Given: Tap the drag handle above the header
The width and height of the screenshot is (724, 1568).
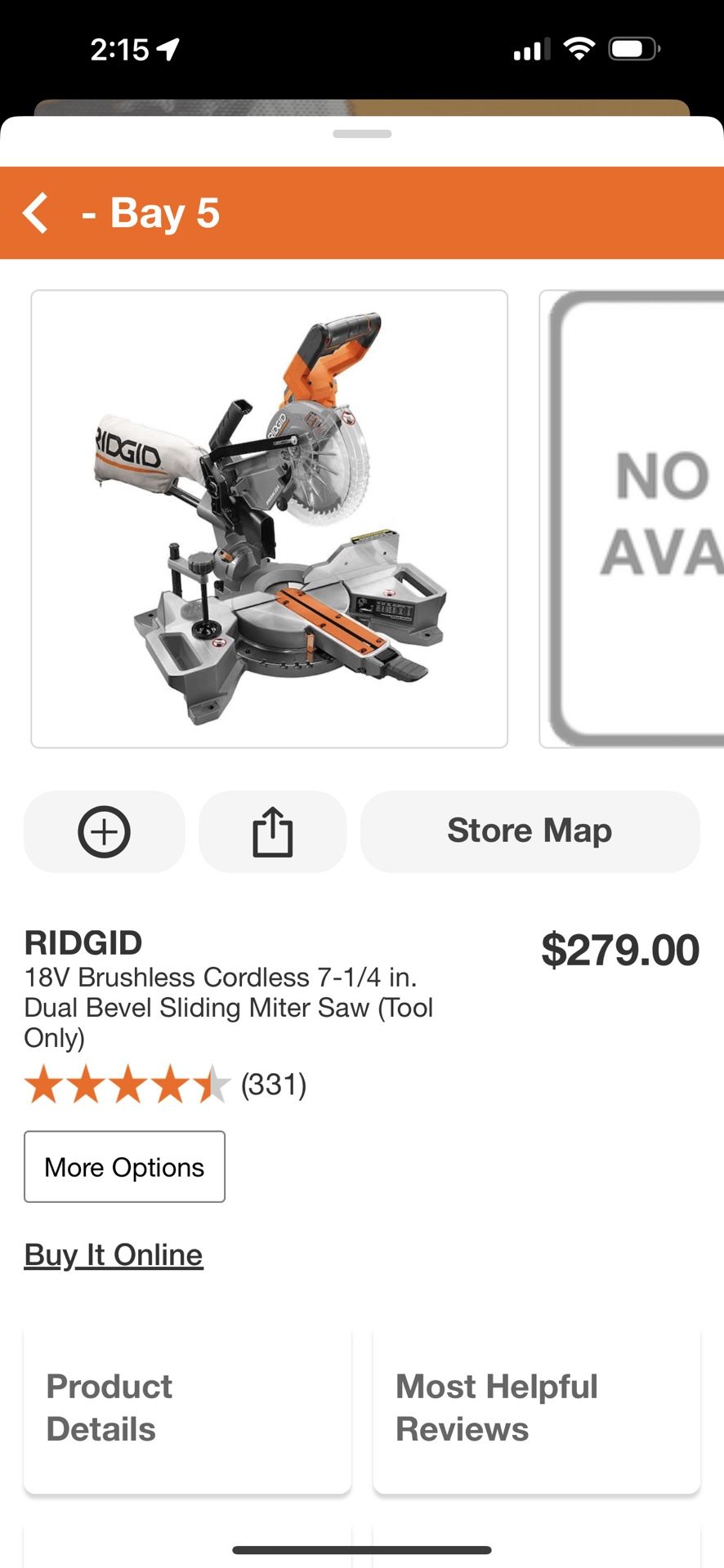Looking at the screenshot, I should coord(362,135).
